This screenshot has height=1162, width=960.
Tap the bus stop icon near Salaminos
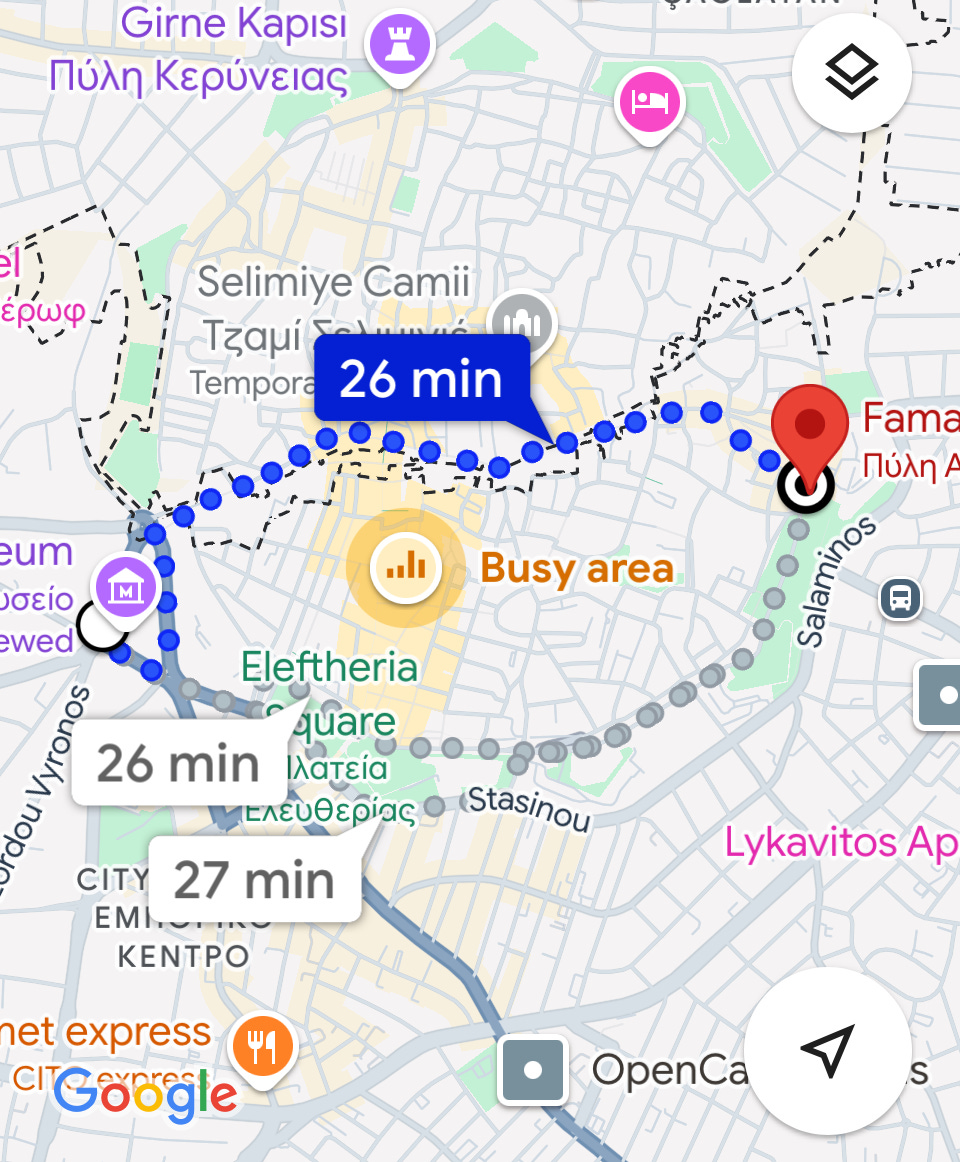click(901, 598)
